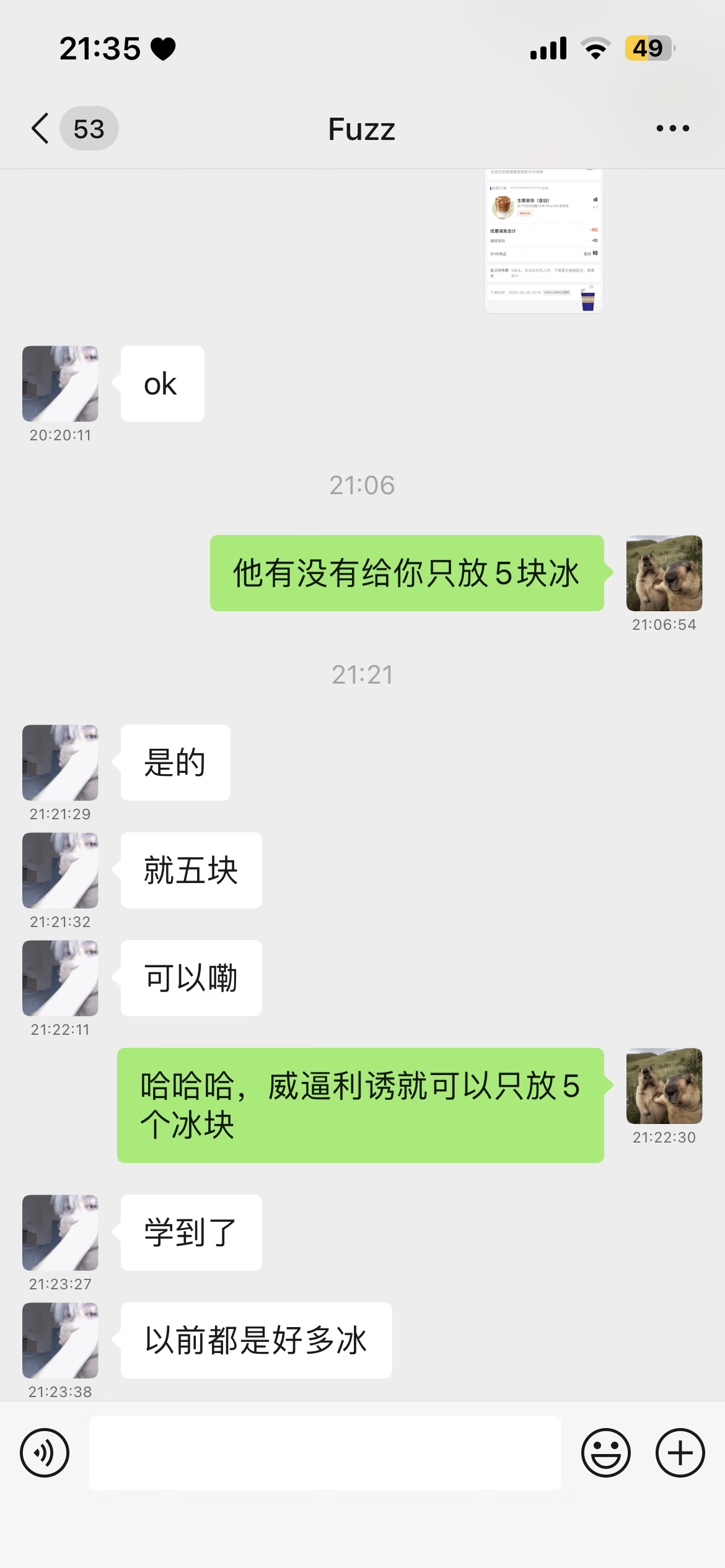Tap my marmot avatar beside 他有没有给你只放5块冰
Screen dimensions: 725x1568
664,573
